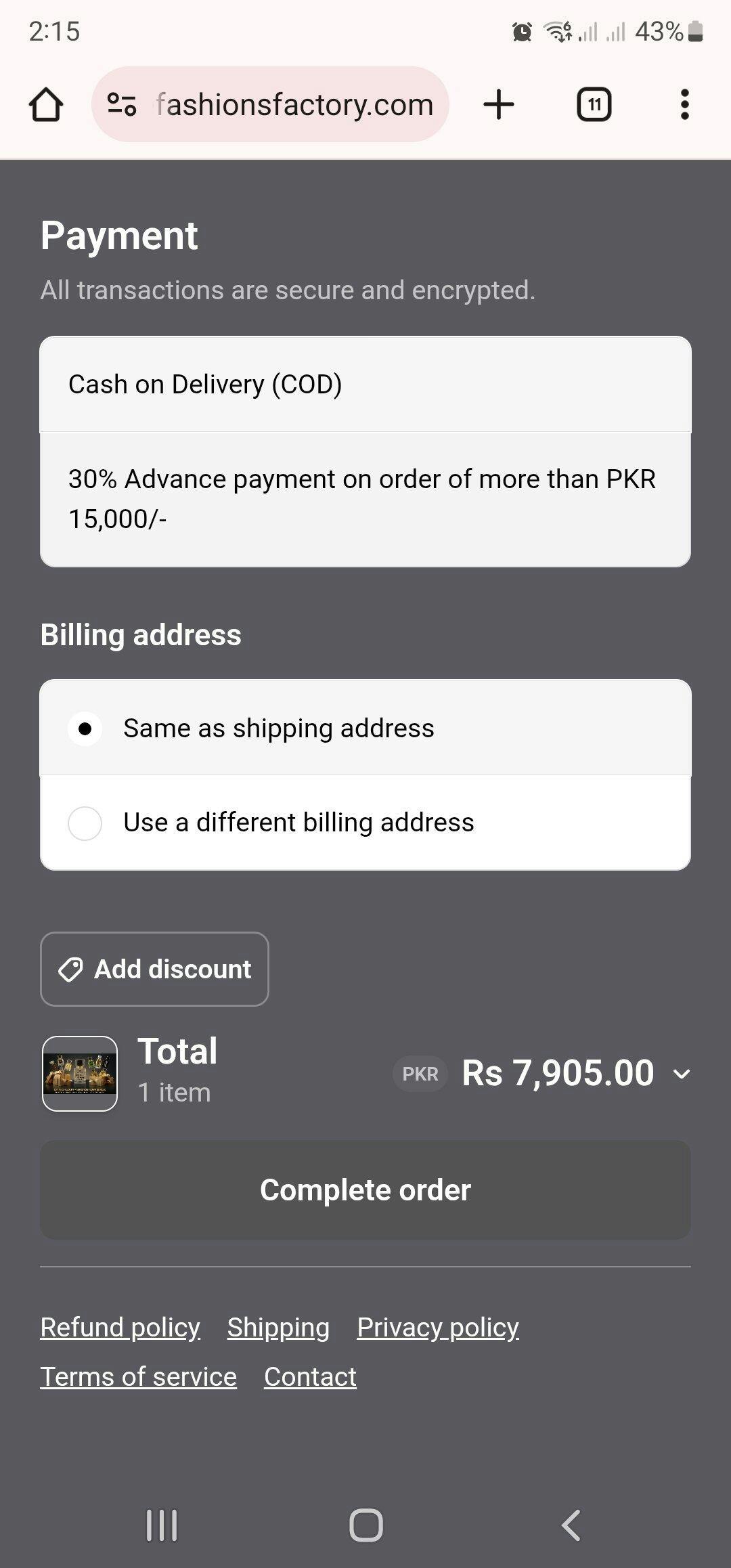
Task: Go back using the system back button
Action: click(x=571, y=1525)
